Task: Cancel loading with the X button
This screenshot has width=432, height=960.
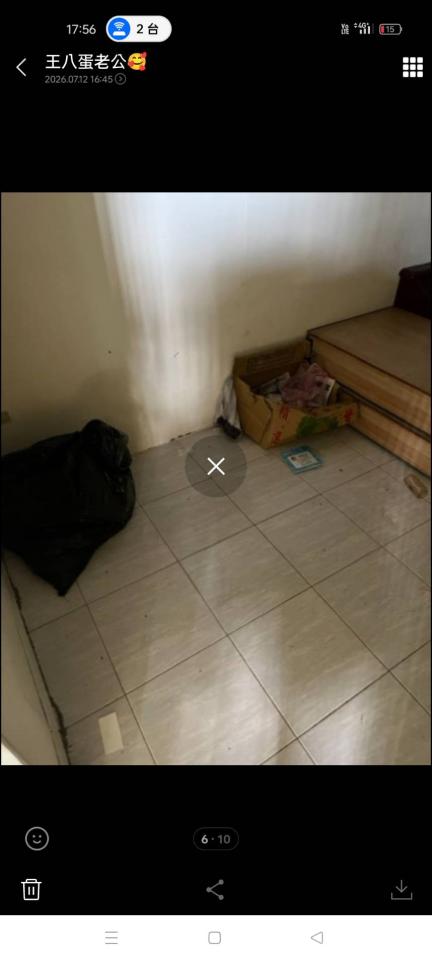Action: point(216,467)
